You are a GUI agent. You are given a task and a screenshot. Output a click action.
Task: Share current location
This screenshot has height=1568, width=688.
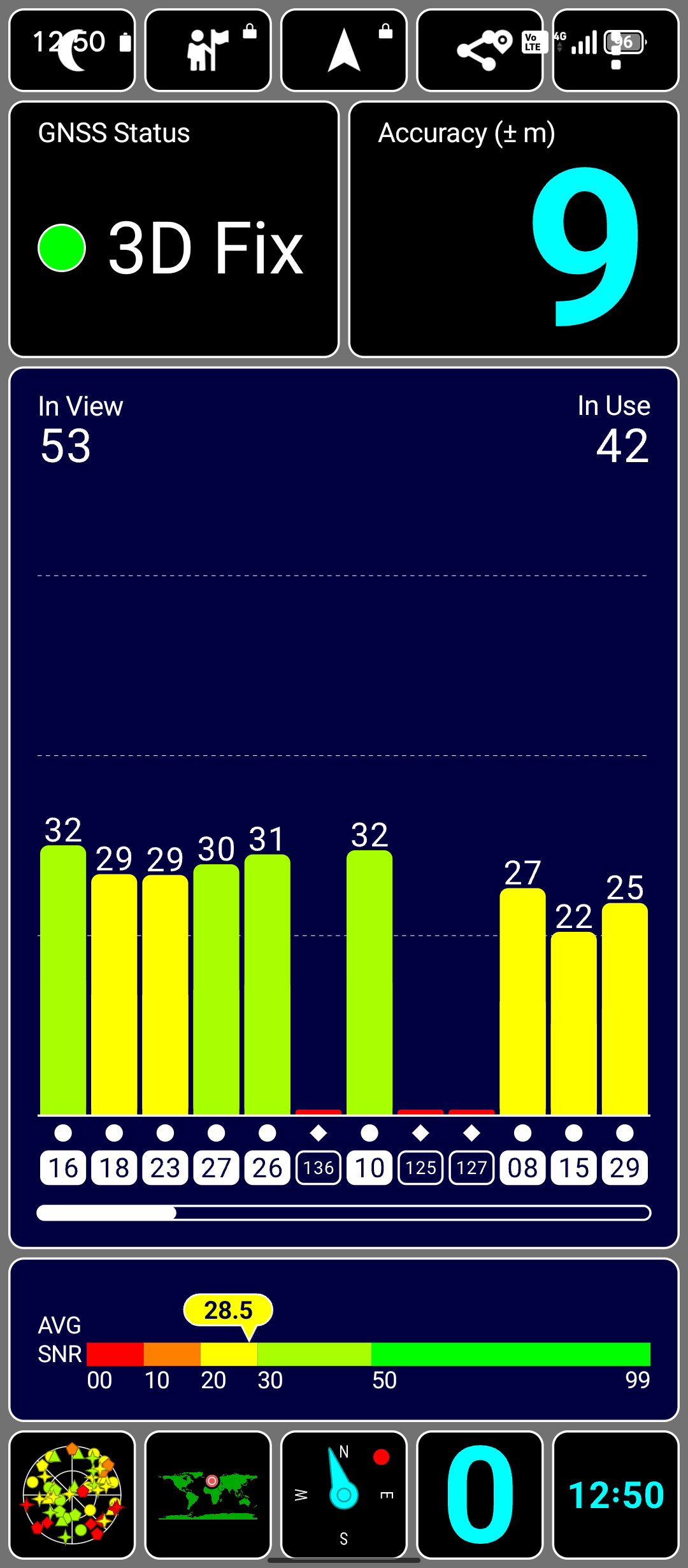[x=479, y=50]
